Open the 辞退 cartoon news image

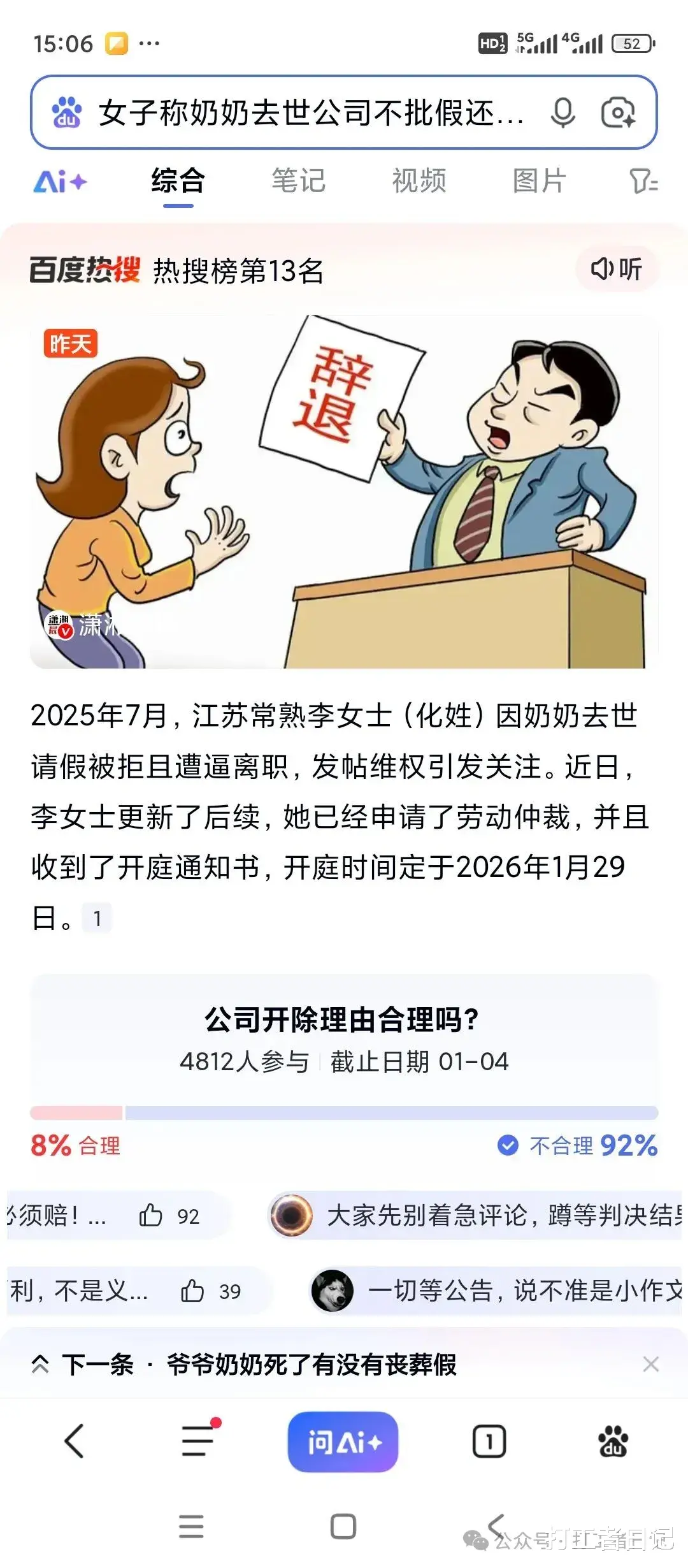point(344,491)
